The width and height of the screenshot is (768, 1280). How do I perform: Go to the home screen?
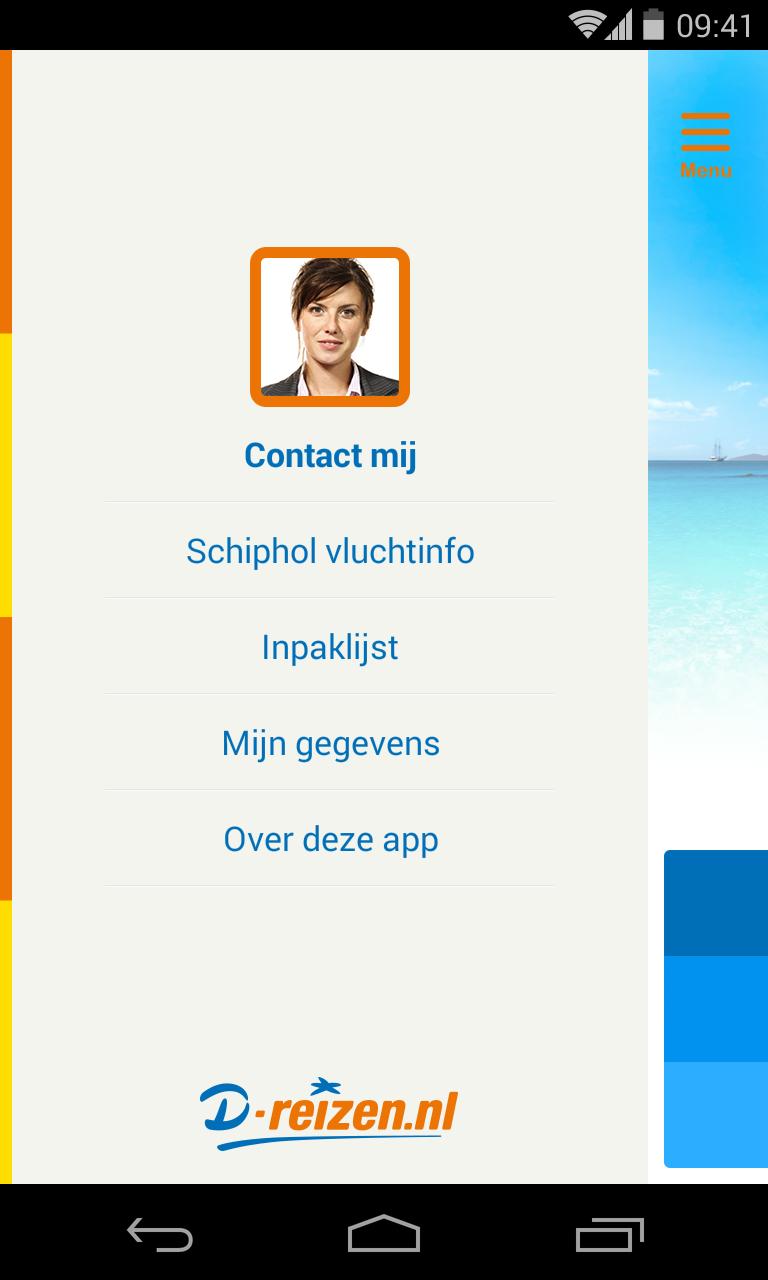point(384,1235)
